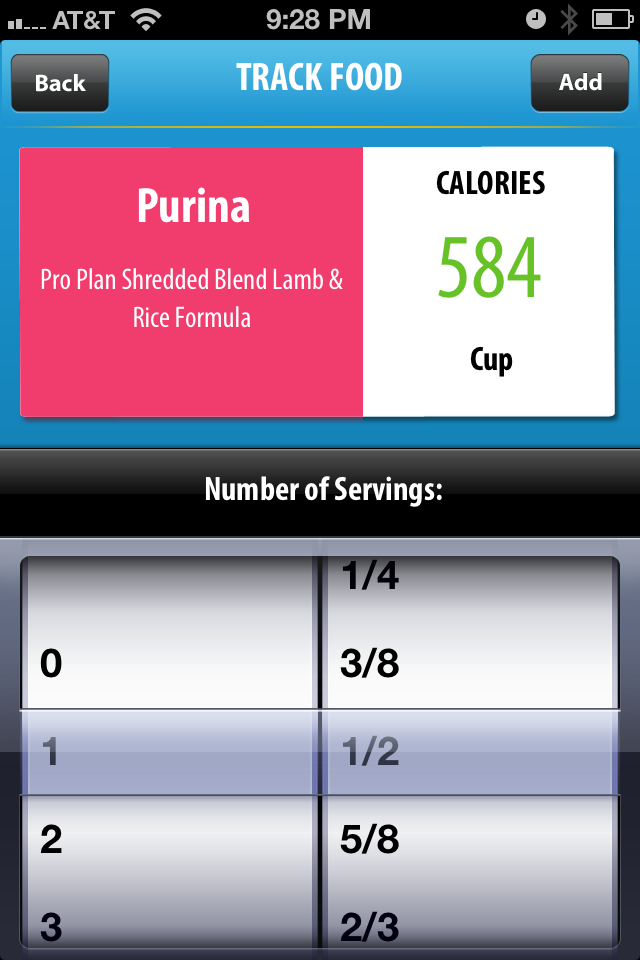Pick the 5/8 fraction in the picker
Screen dimensions: 640x960
370,840
